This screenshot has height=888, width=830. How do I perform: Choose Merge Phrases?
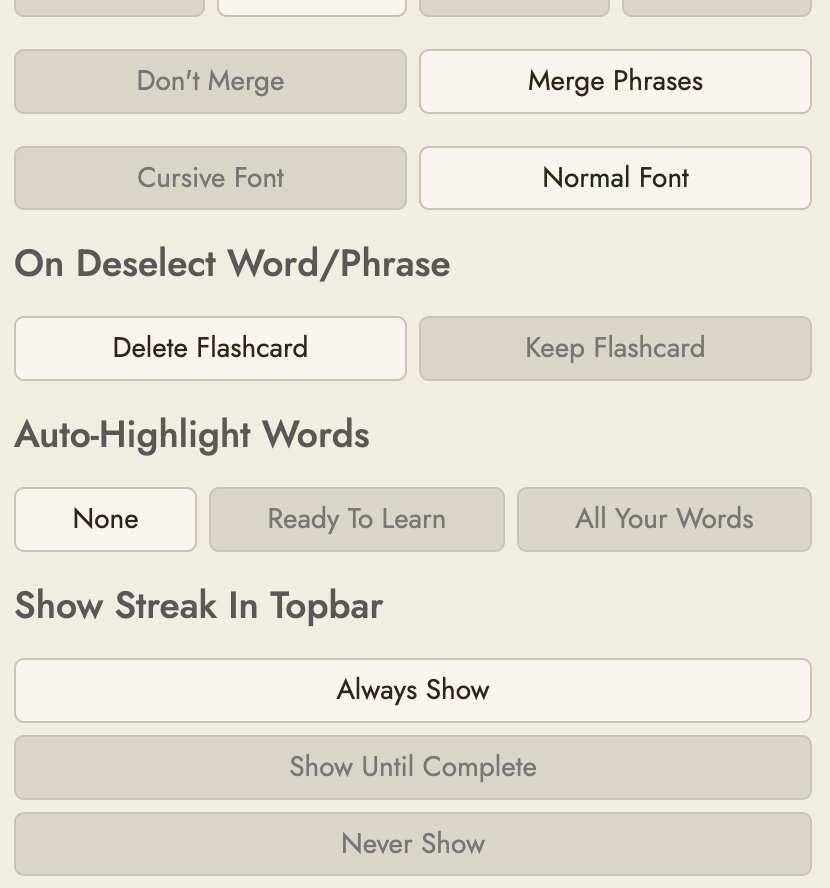pyautogui.click(x=615, y=81)
